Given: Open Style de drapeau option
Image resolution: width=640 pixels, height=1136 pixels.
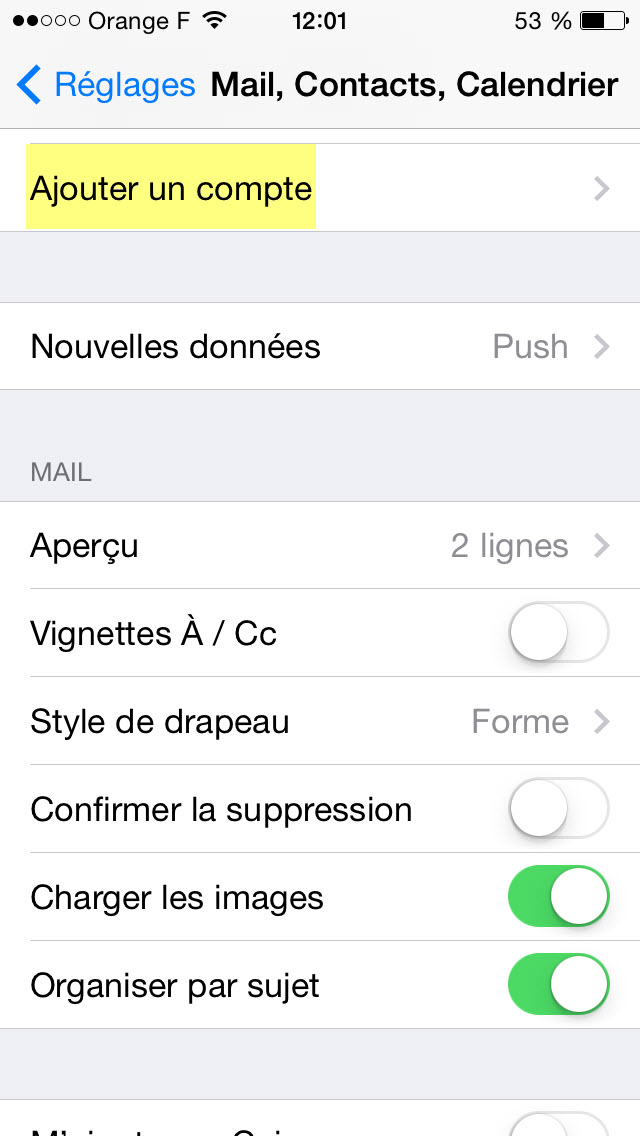Looking at the screenshot, I should pyautogui.click(x=320, y=722).
